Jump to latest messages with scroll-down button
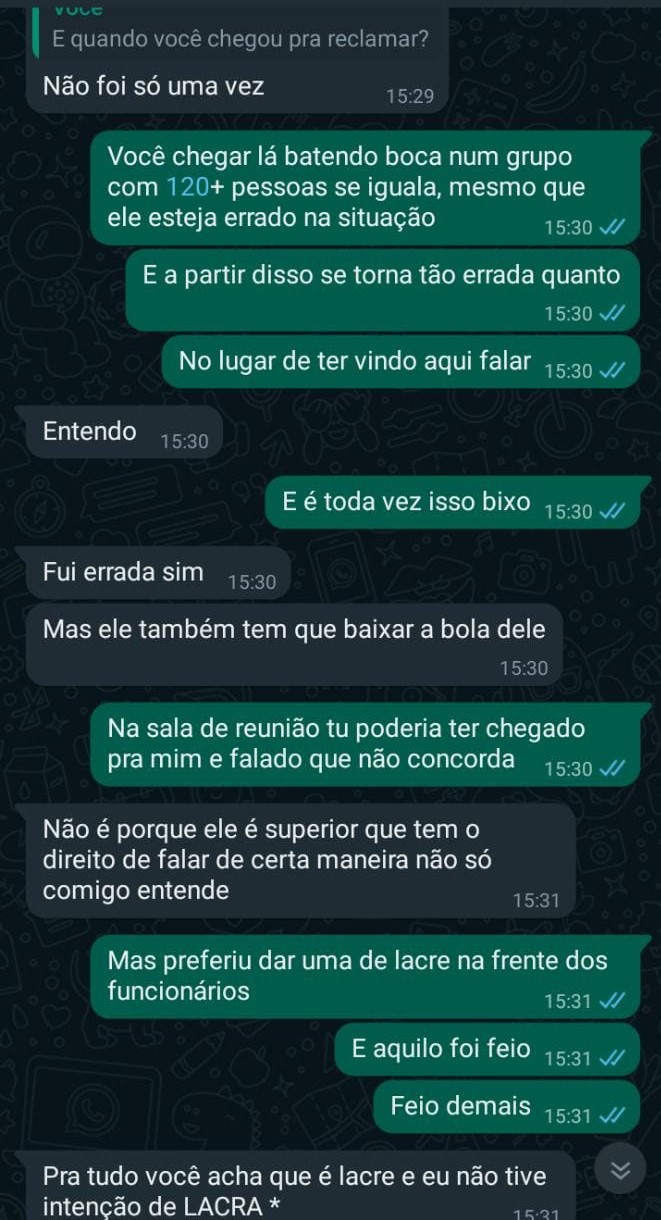The height and width of the screenshot is (1220, 661). pos(620,1171)
